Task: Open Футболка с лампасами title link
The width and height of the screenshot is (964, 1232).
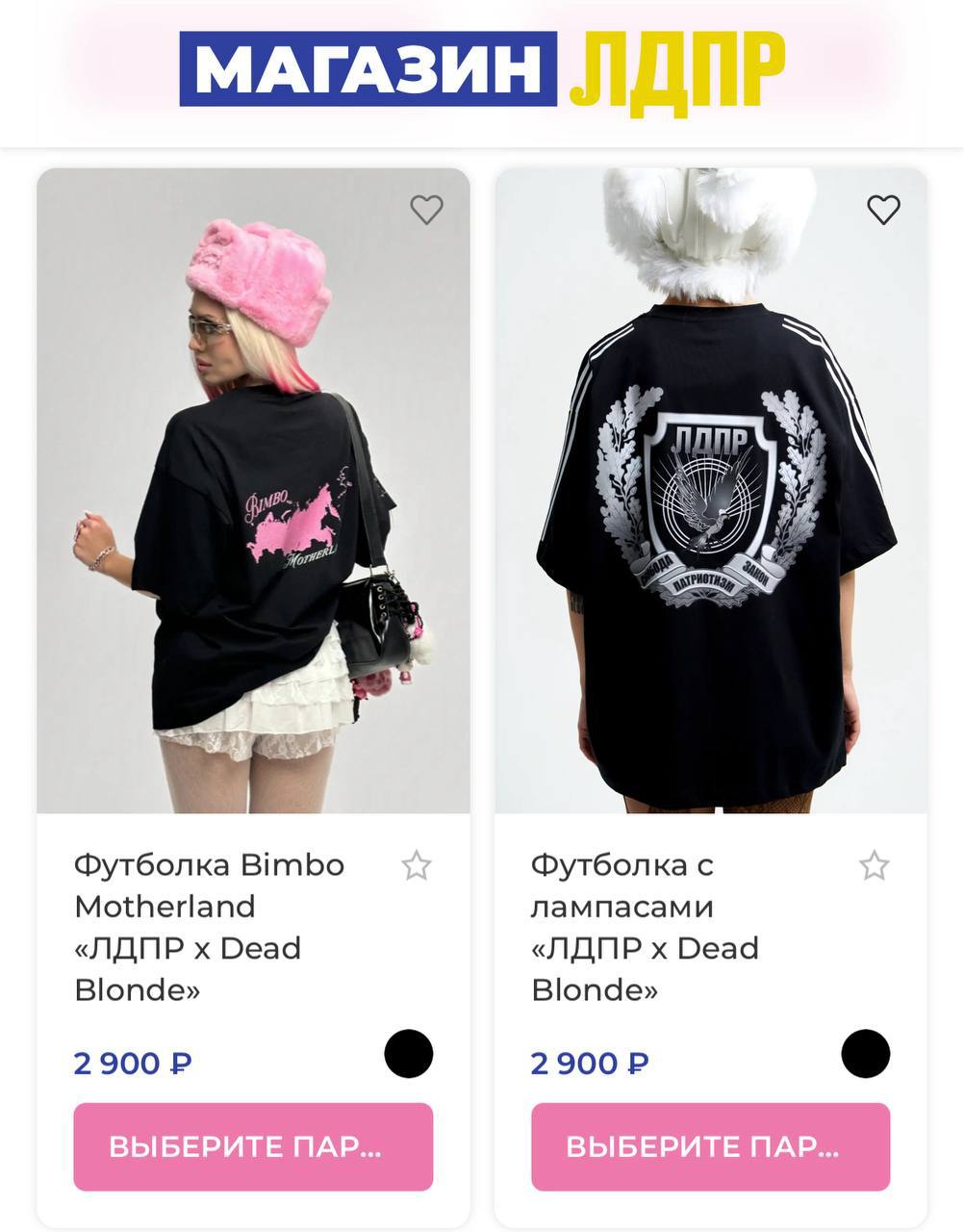Action: click(644, 926)
